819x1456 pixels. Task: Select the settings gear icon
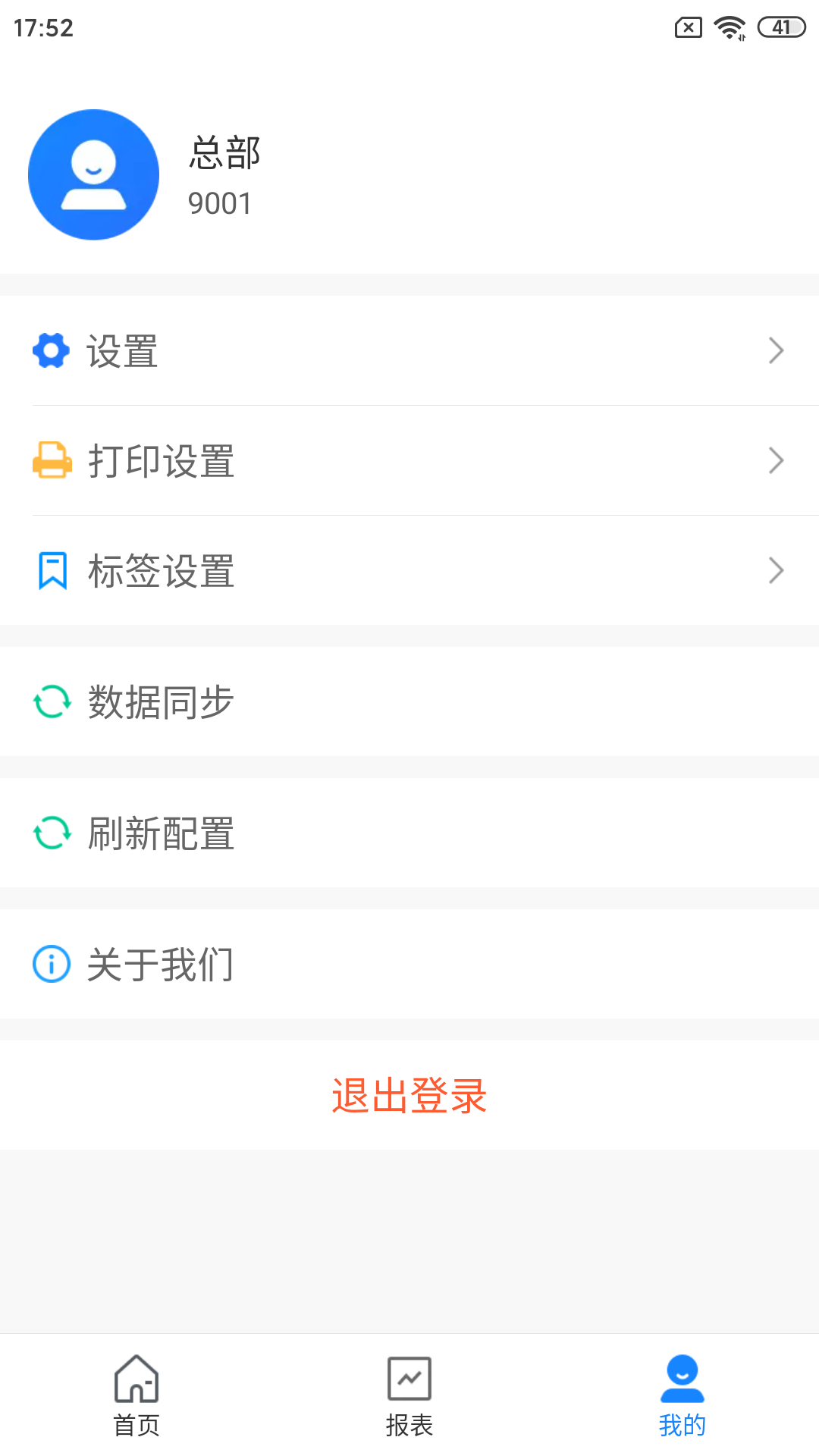coord(50,350)
